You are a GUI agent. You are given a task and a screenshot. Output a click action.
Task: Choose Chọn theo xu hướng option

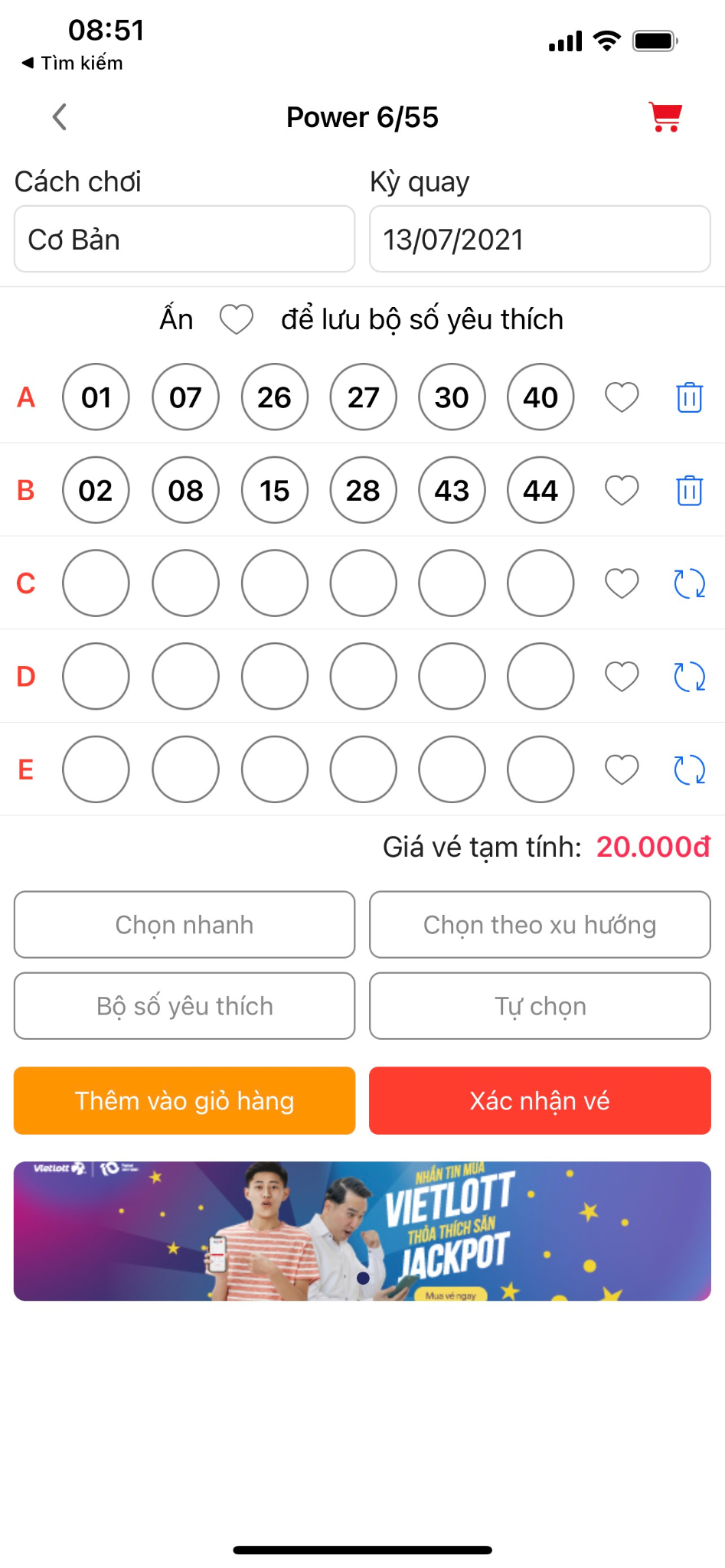[x=540, y=924]
